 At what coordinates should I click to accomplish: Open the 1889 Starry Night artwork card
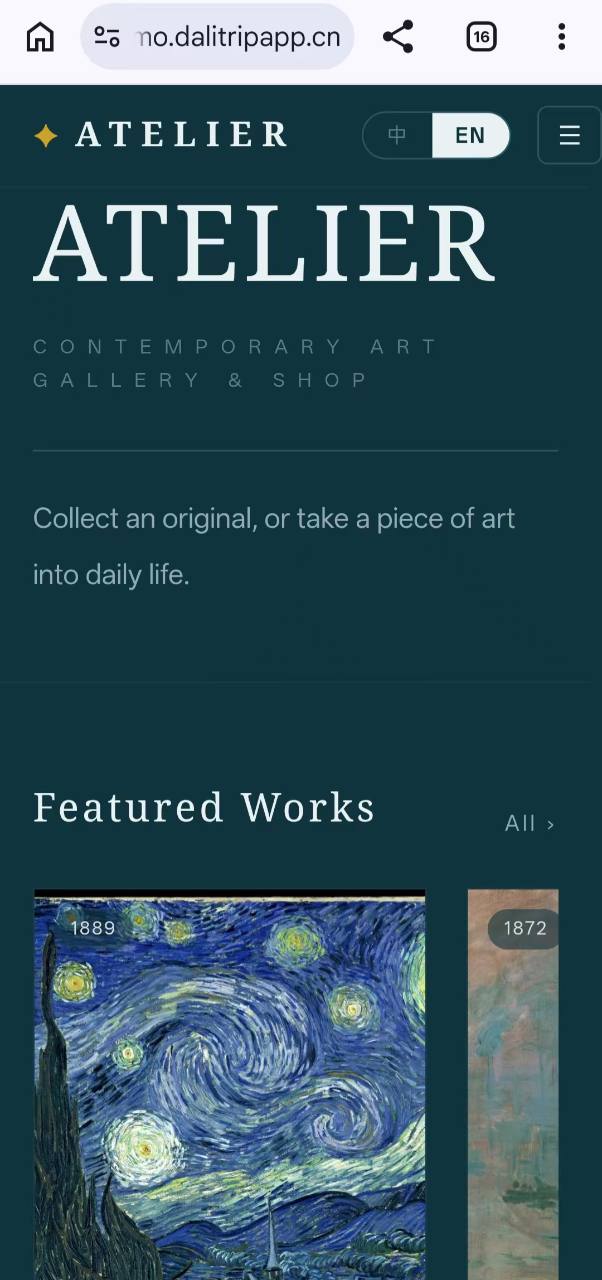point(229,1084)
